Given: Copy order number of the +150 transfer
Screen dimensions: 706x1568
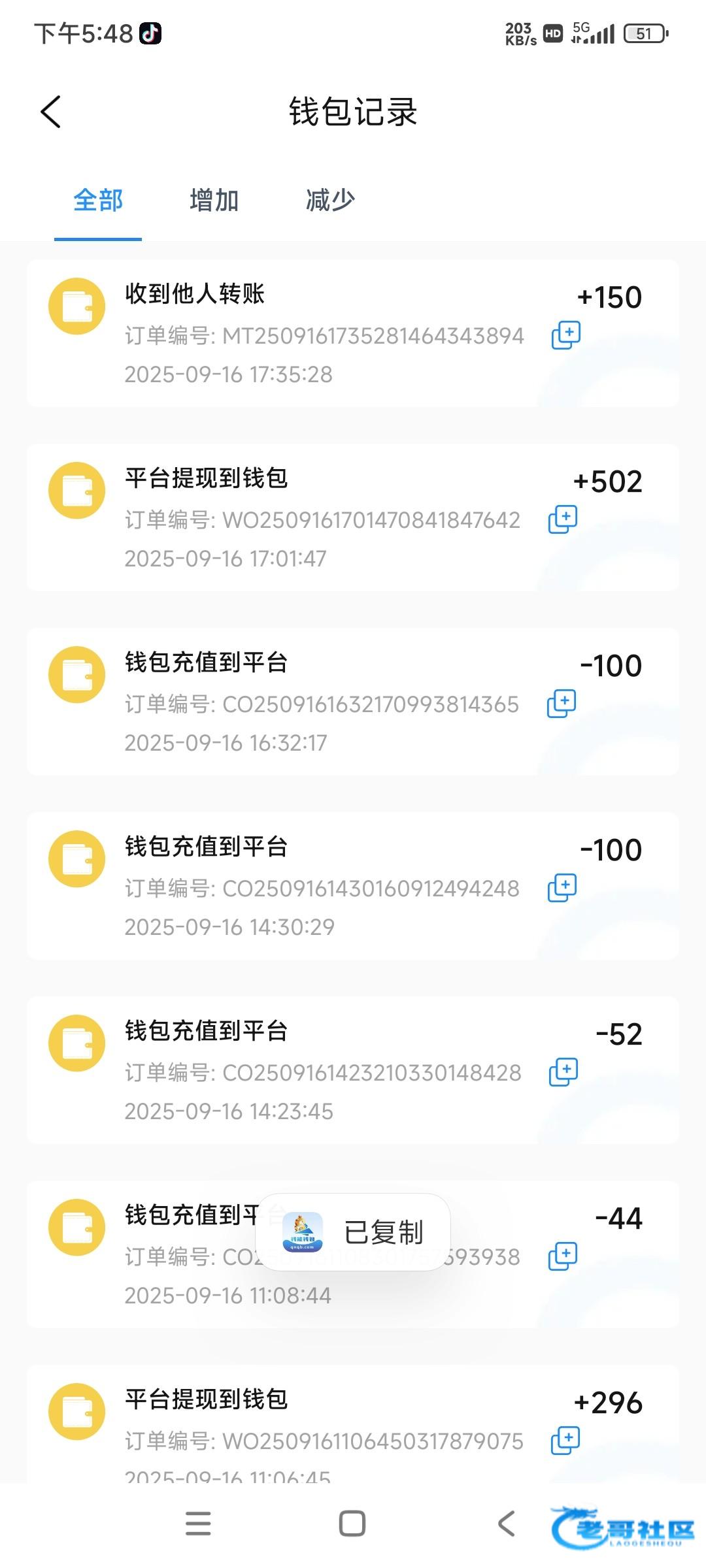Looking at the screenshot, I should (566, 335).
